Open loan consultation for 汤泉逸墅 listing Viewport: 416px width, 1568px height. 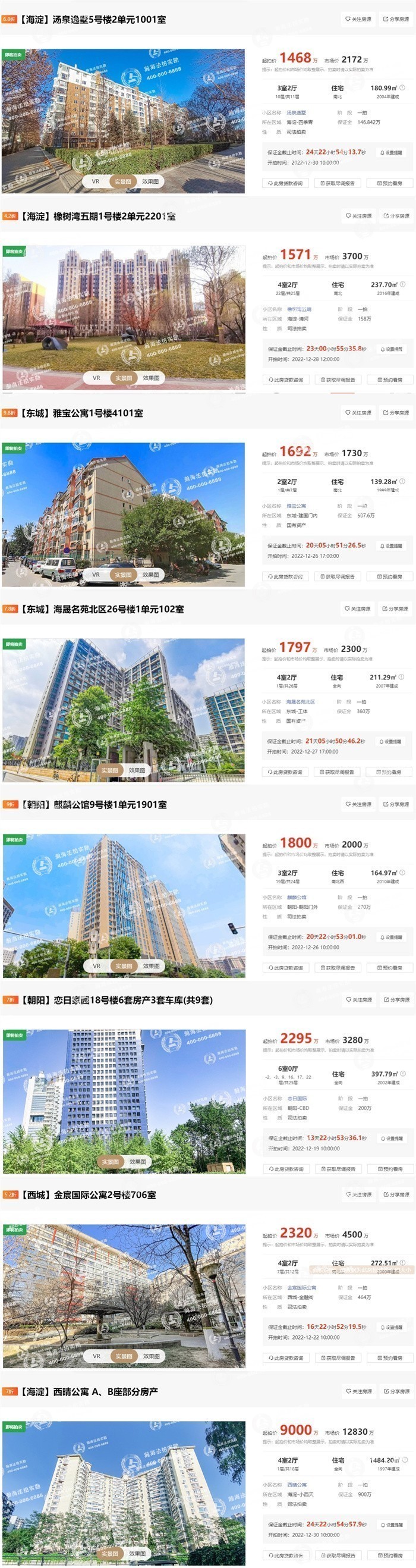tap(285, 183)
